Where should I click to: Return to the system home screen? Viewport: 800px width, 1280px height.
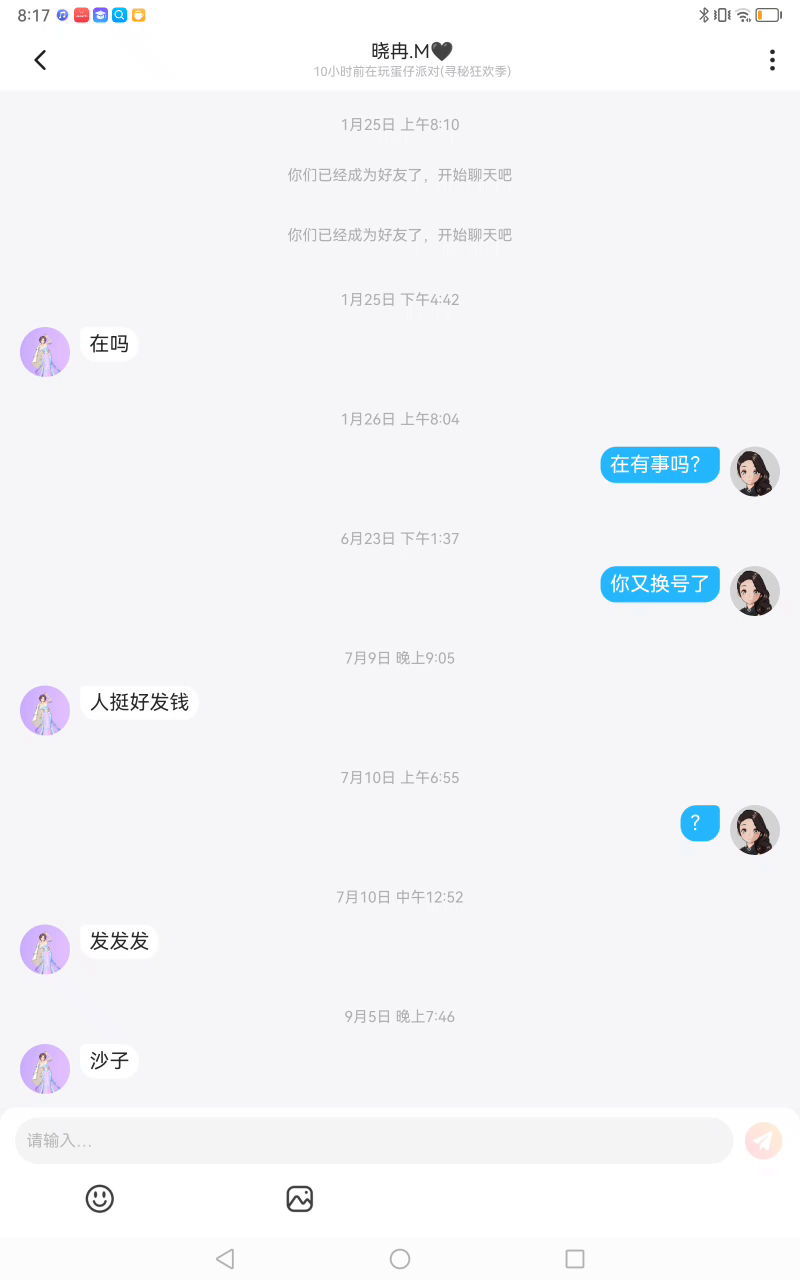[400, 1259]
